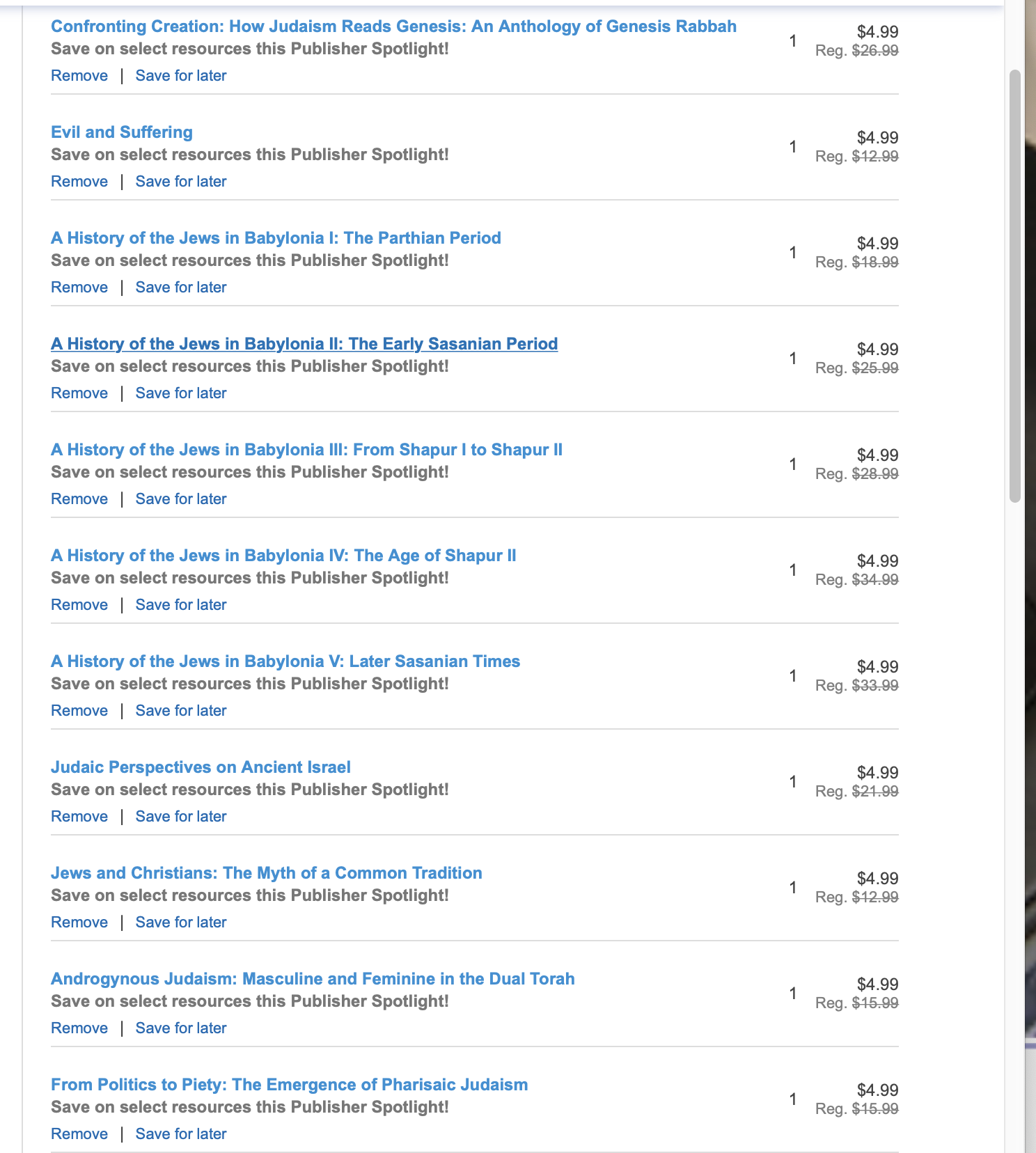Remove Babylonia I: The Parthian Period
Image resolution: width=1036 pixels, height=1153 pixels.
79,288
